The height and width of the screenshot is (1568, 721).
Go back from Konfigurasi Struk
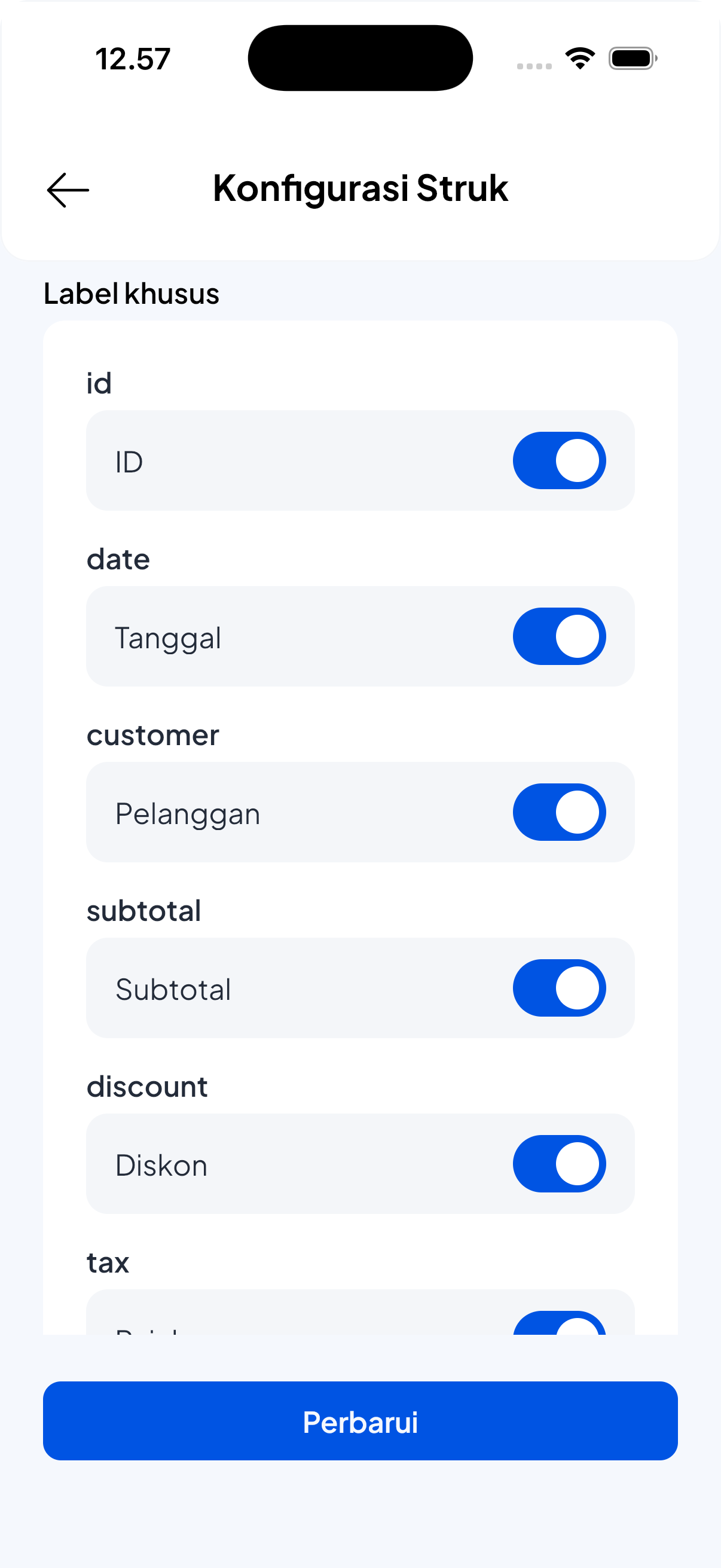(68, 190)
